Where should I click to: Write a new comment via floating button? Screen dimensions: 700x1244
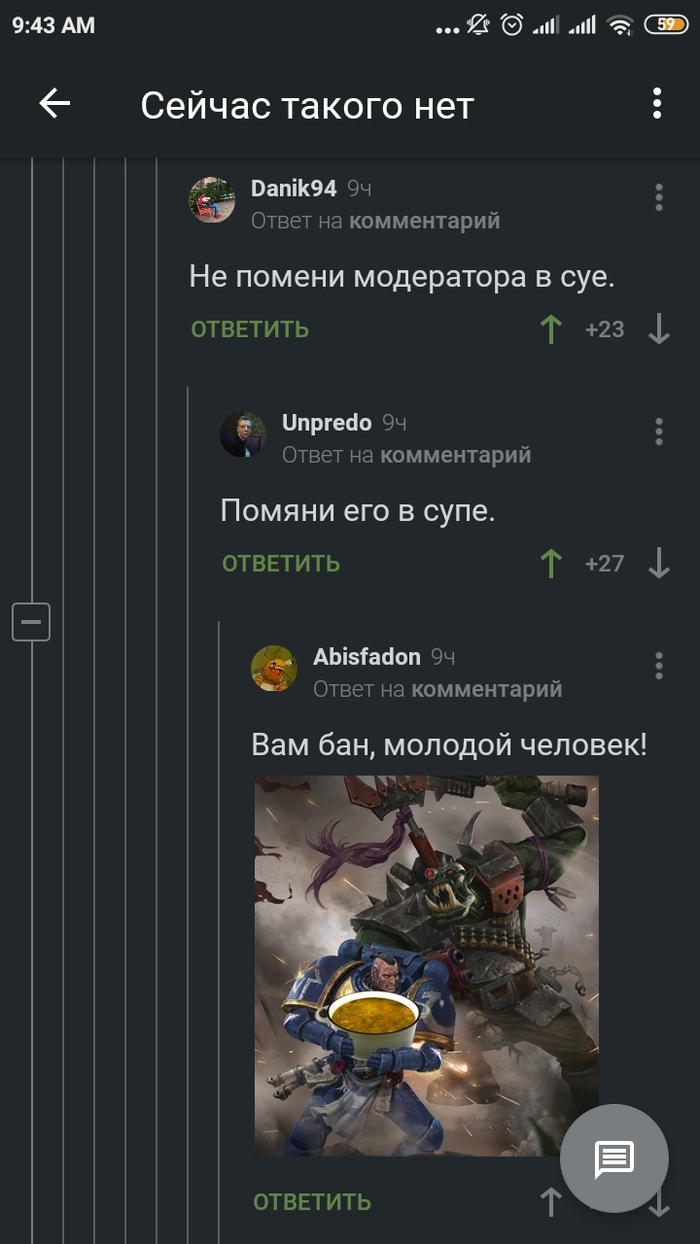coord(614,1158)
